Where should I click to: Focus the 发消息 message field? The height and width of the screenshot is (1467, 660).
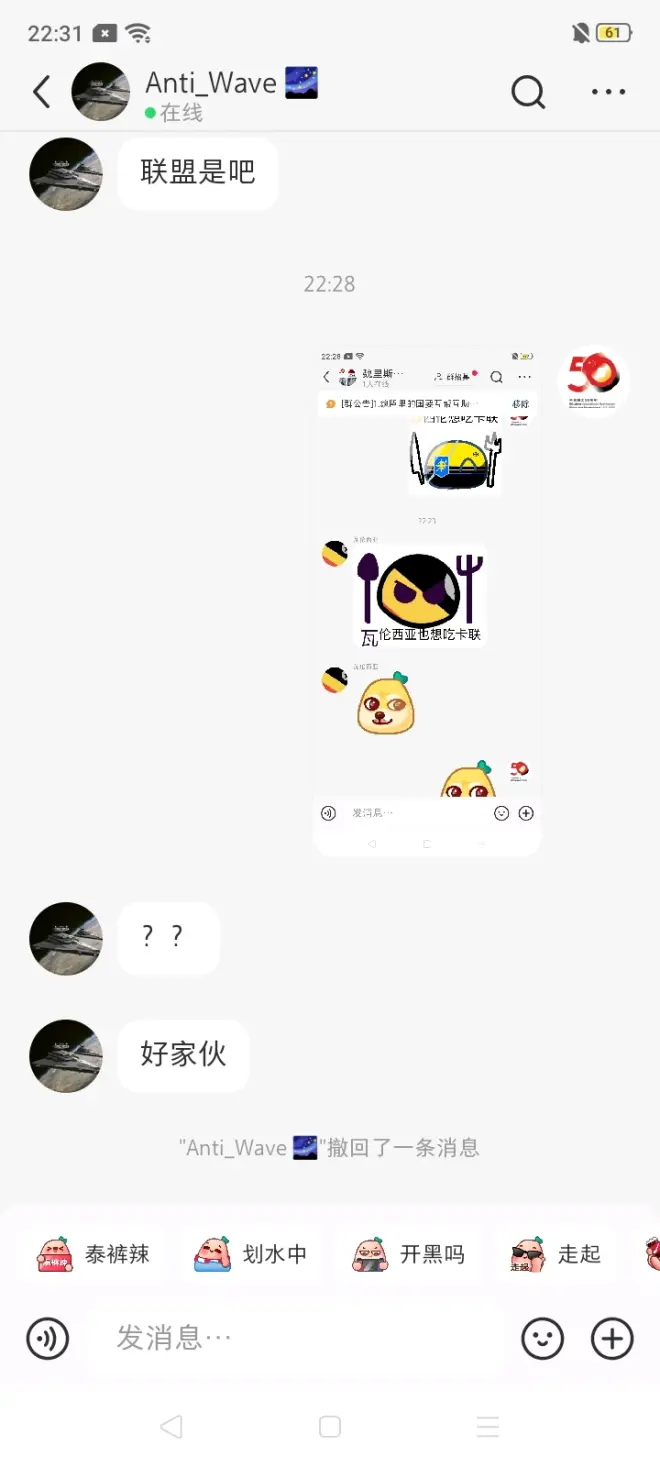pos(300,1338)
